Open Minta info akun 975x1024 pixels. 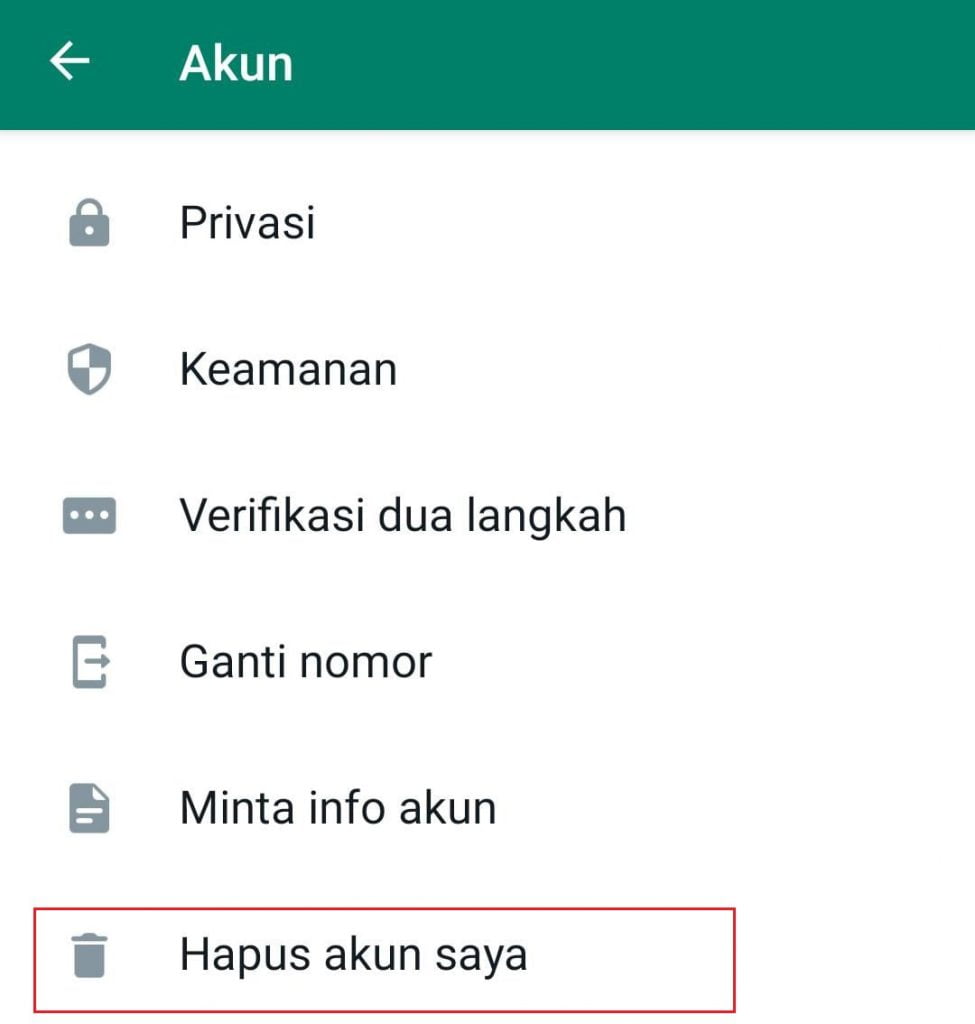pyautogui.click(x=337, y=808)
